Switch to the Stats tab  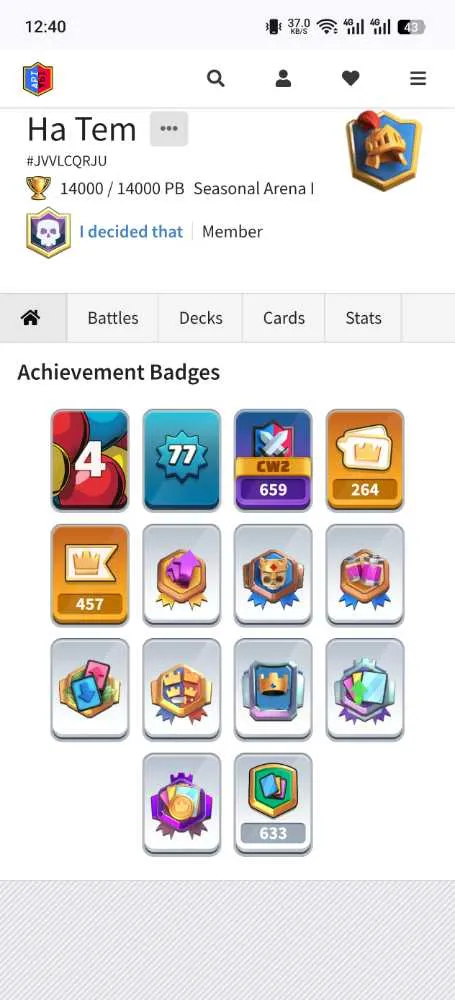[363, 318]
